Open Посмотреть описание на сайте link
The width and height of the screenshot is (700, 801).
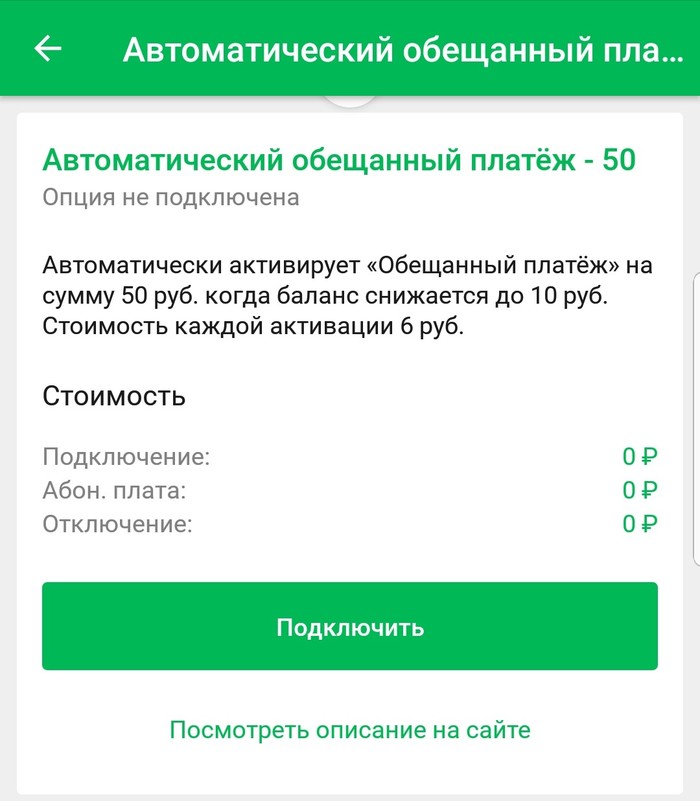(x=350, y=730)
